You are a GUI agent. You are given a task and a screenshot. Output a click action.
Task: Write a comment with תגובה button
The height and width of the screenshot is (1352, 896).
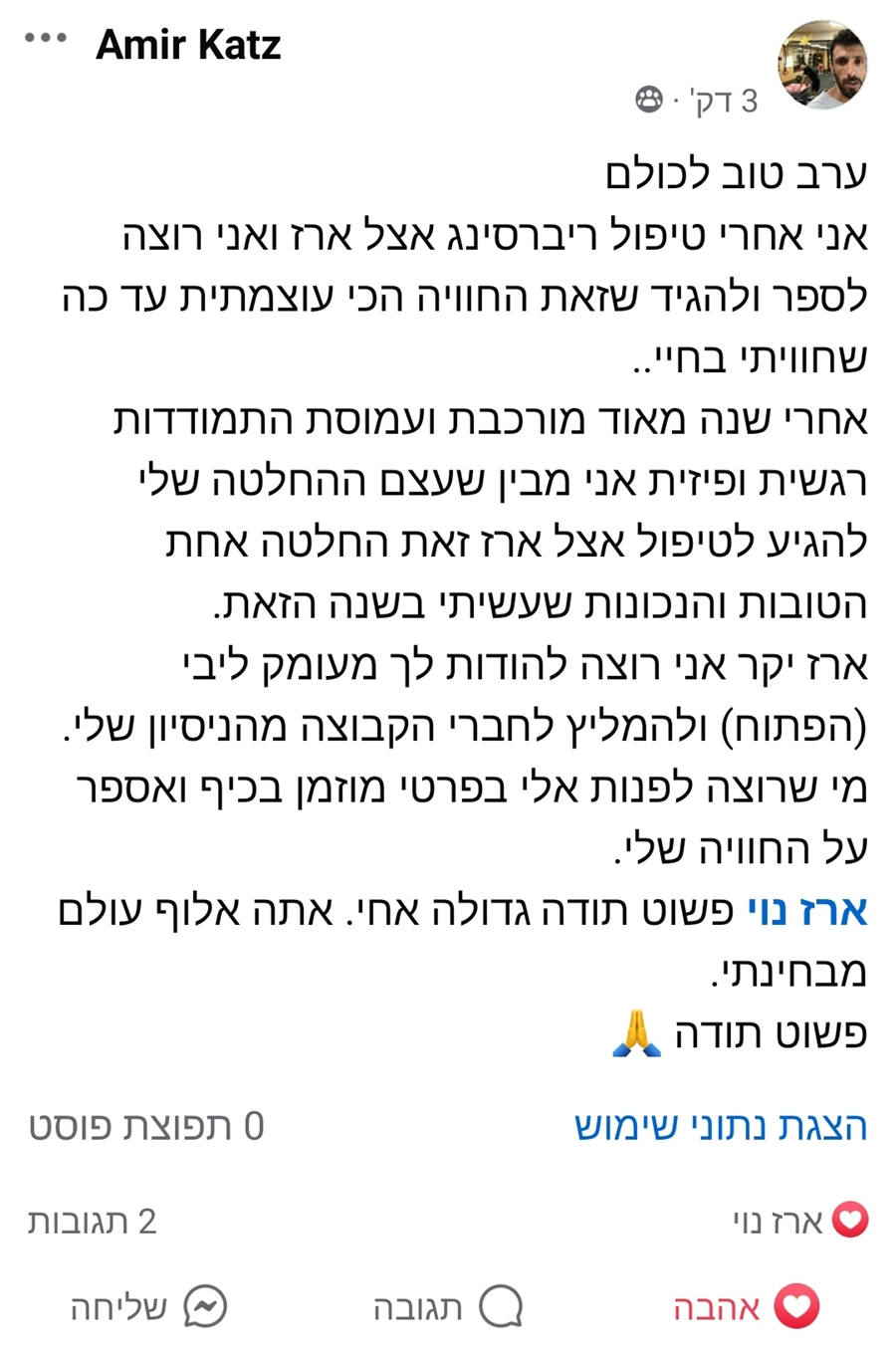click(x=447, y=1306)
